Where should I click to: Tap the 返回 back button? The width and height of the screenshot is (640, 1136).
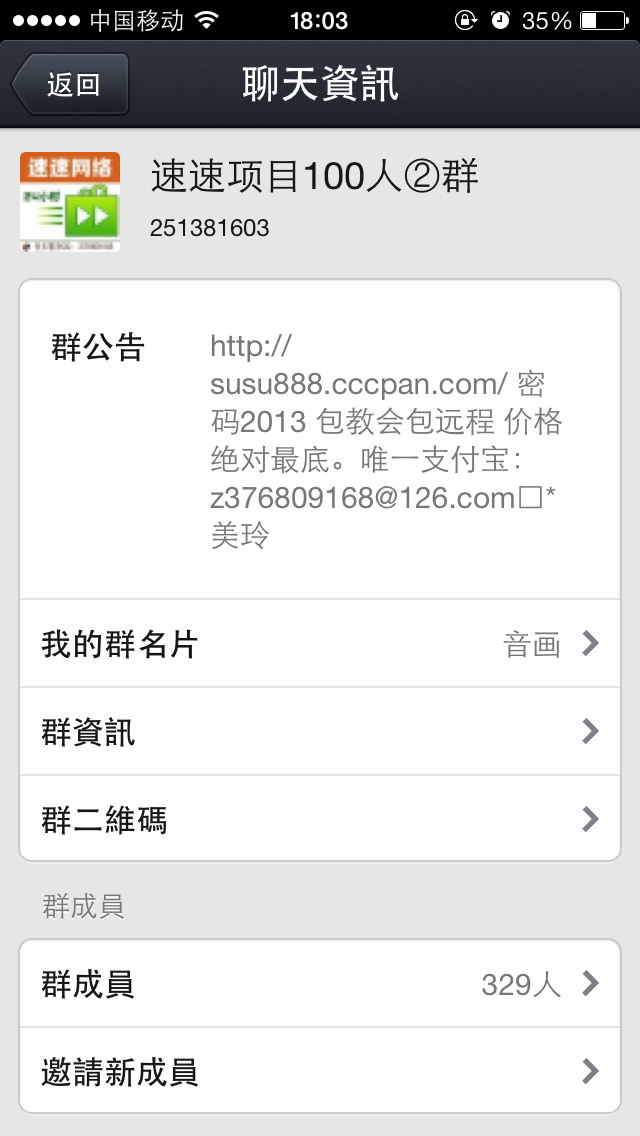point(70,84)
